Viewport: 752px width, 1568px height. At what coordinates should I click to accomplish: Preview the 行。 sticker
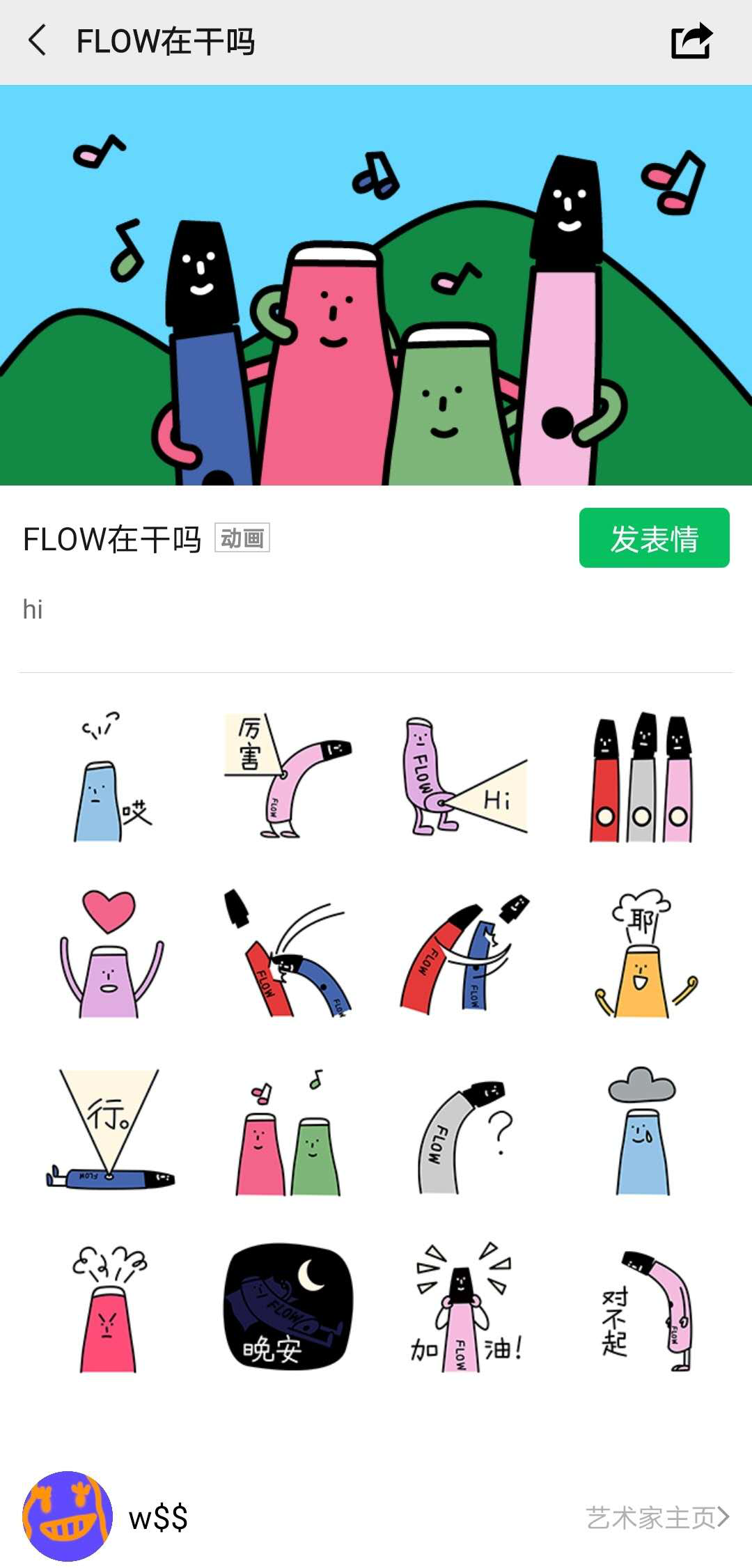coord(110,1131)
